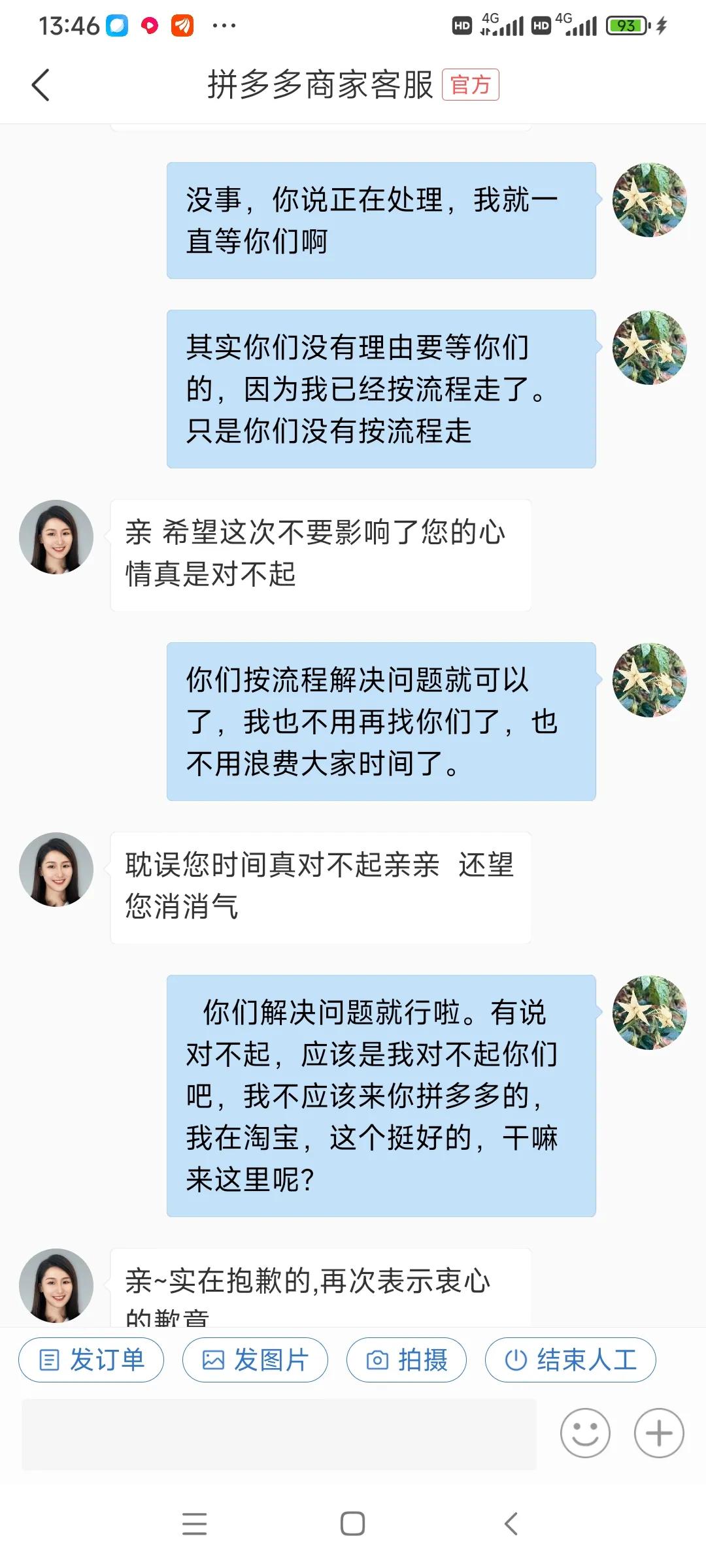Tap the battery indicator in the status bar
This screenshot has width=706, height=1568.
[x=626, y=26]
